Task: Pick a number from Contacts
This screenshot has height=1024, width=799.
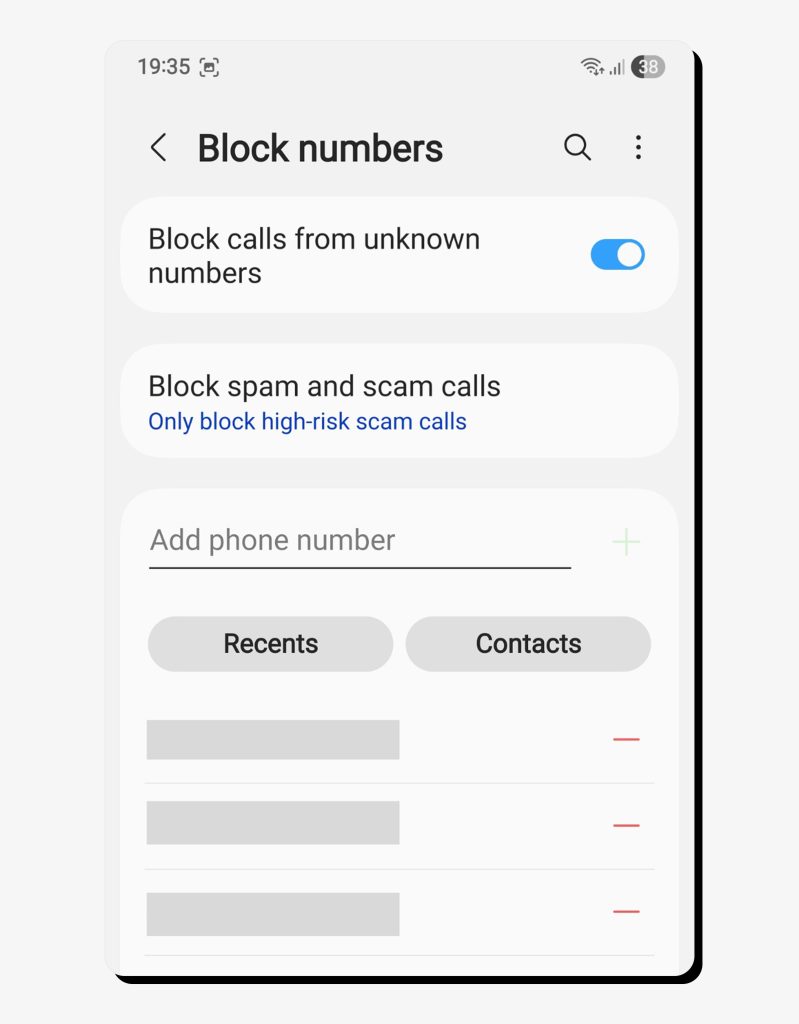Action: (x=528, y=644)
